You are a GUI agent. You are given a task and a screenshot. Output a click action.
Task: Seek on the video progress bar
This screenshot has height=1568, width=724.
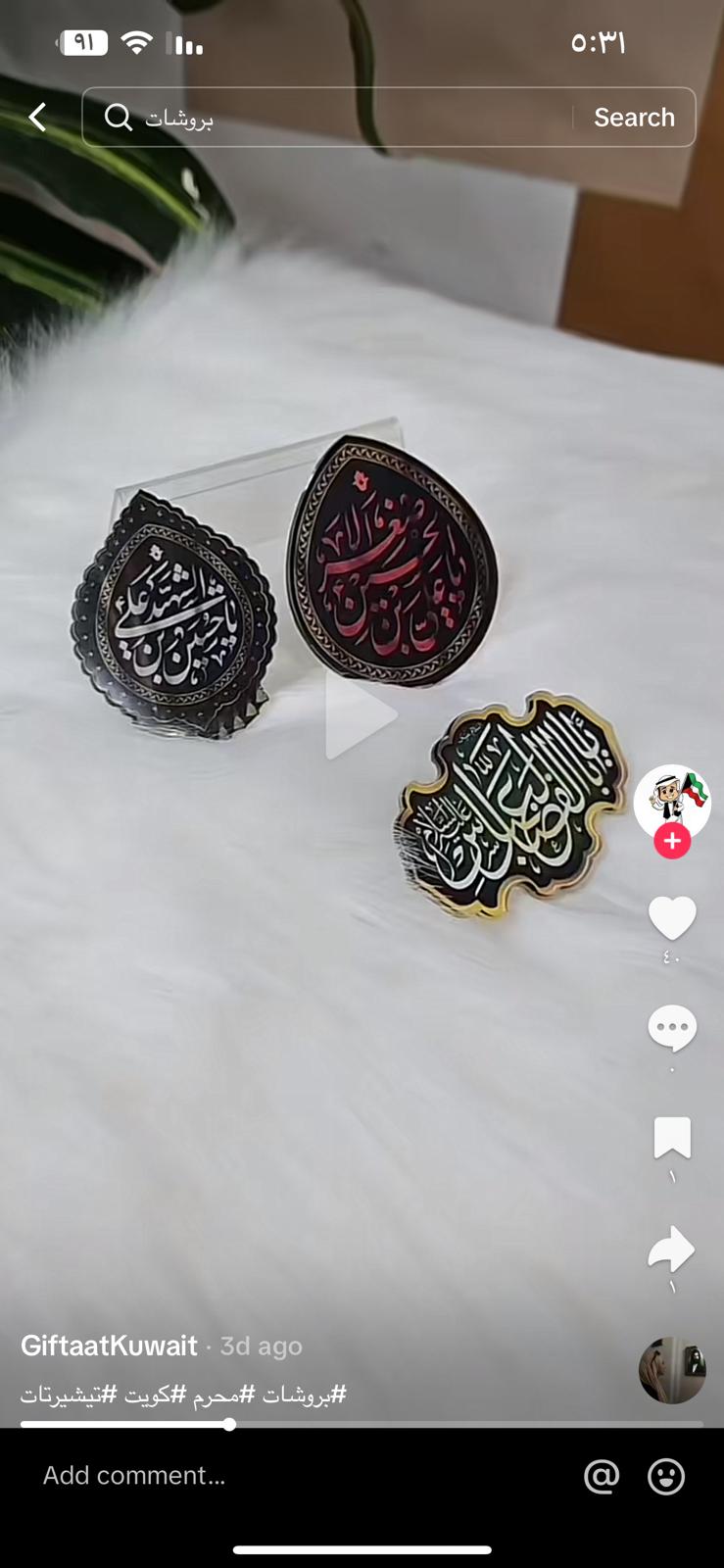[362, 1424]
